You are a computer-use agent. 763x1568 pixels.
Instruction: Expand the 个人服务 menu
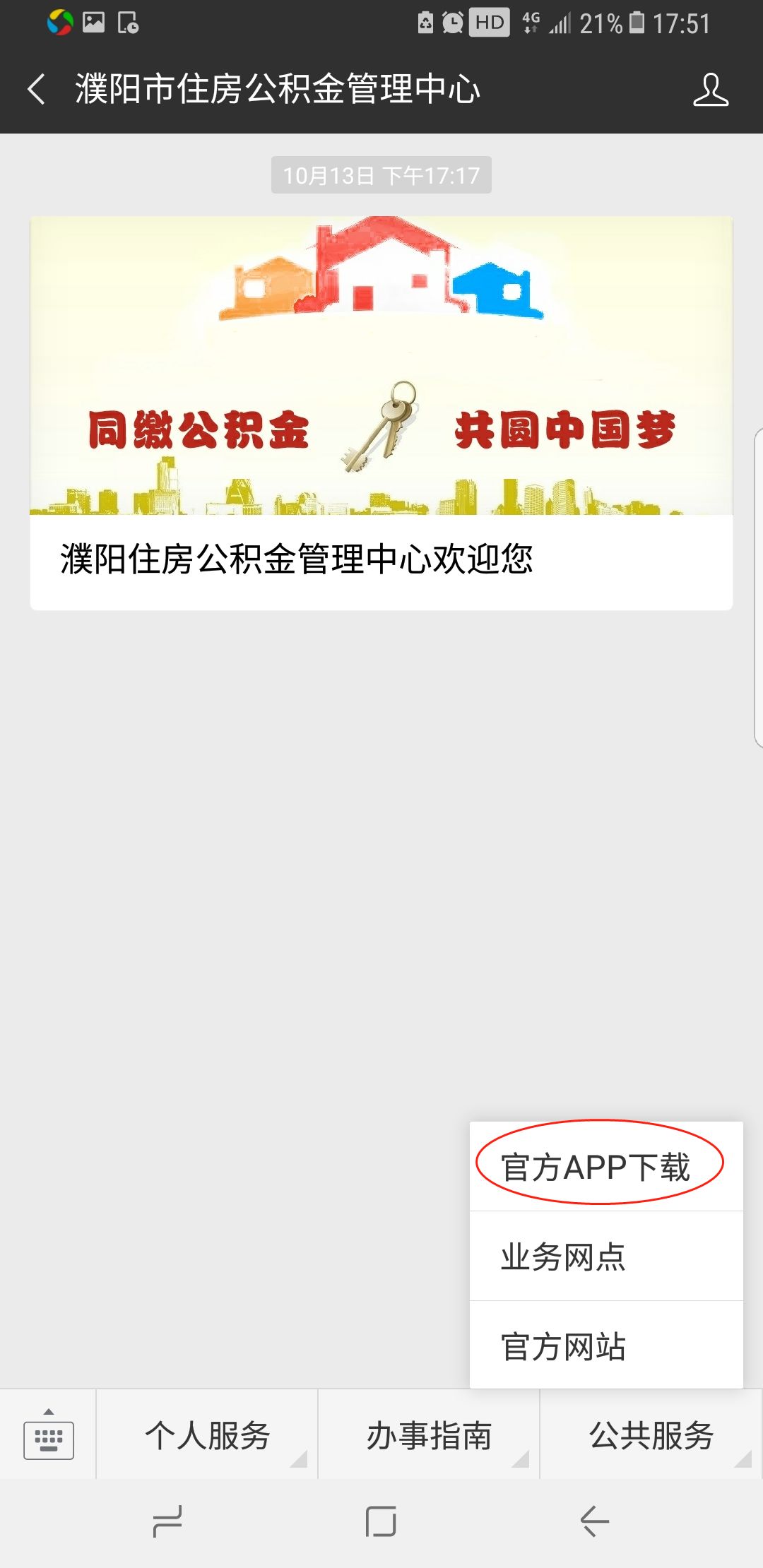pyautogui.click(x=207, y=1435)
